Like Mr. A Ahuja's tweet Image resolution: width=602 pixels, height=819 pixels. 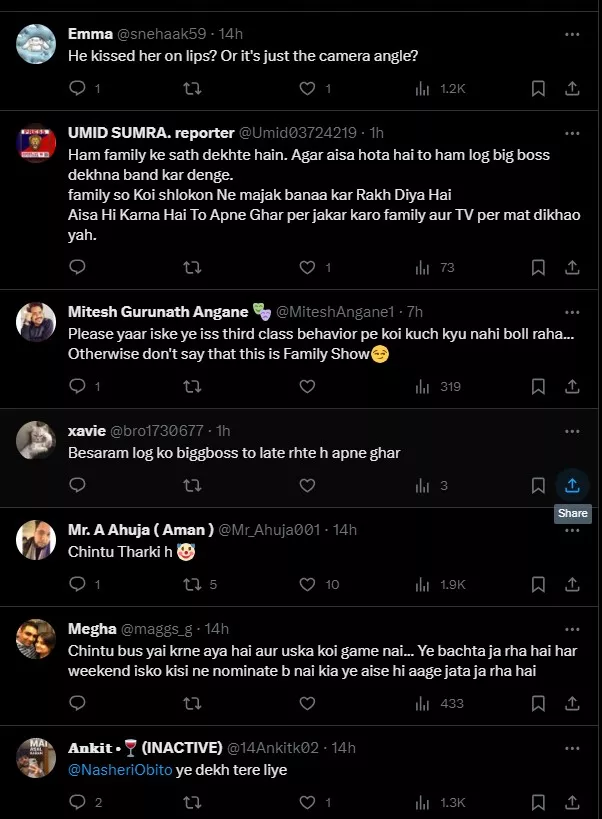tap(308, 584)
